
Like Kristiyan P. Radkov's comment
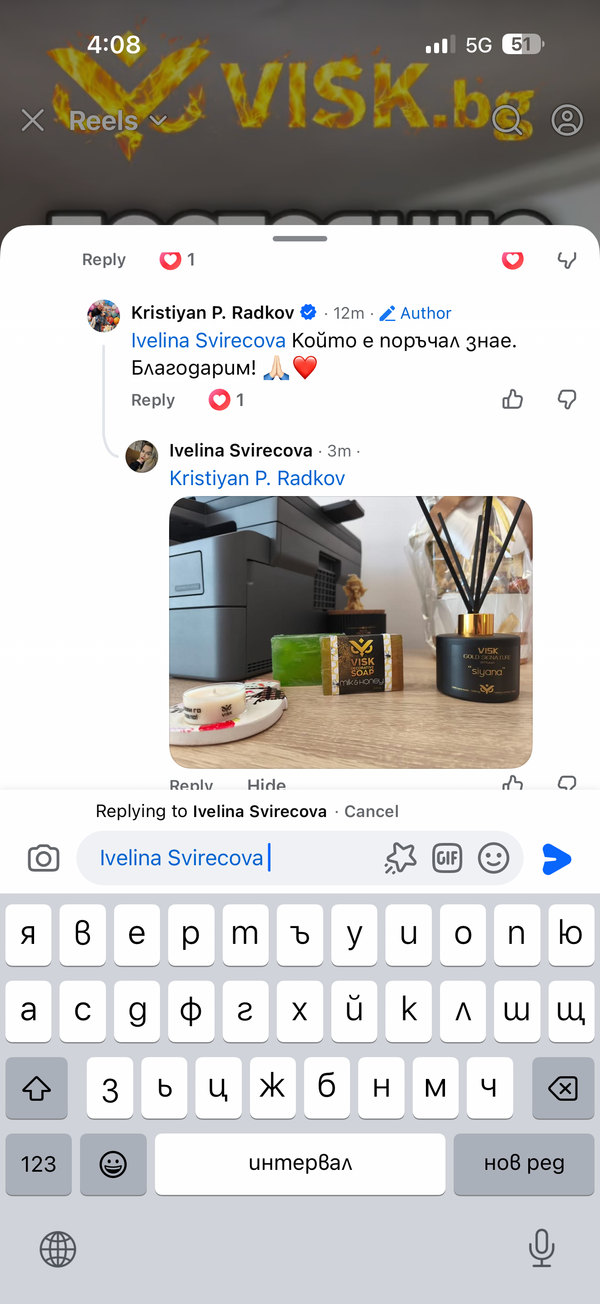click(x=513, y=400)
